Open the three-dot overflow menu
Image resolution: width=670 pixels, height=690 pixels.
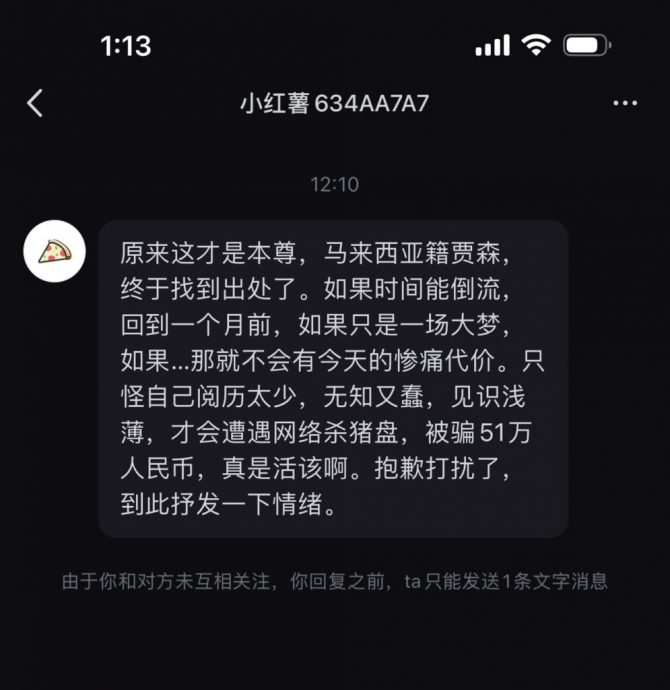(x=625, y=103)
